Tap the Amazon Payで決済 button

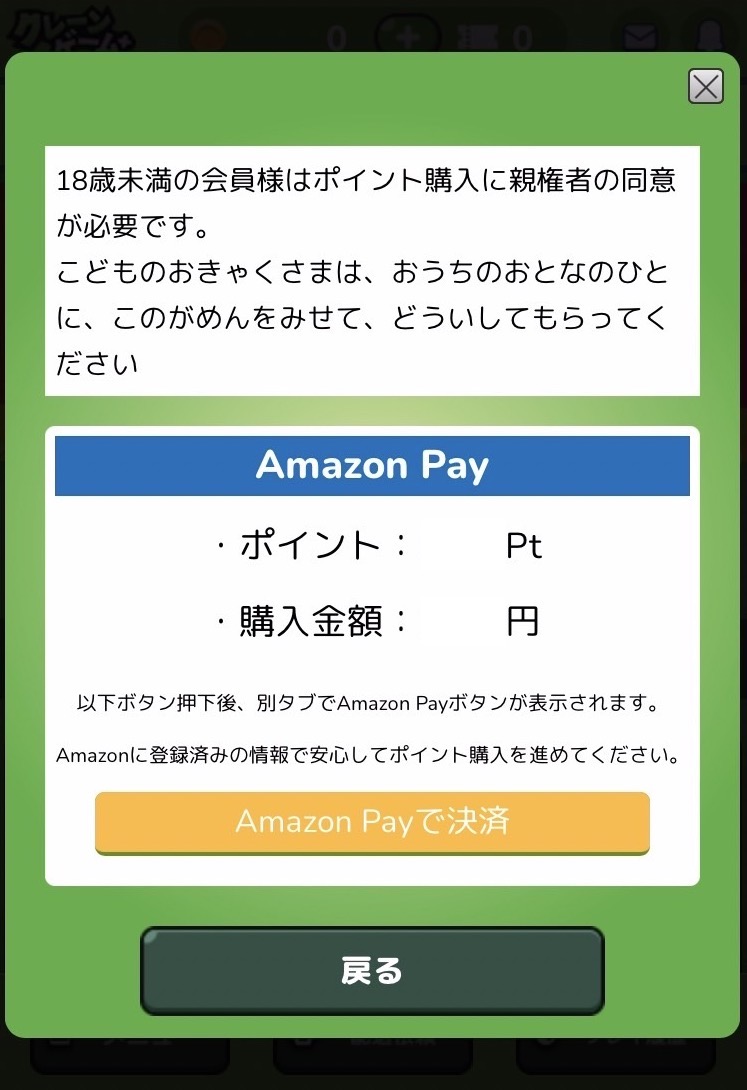(372, 822)
